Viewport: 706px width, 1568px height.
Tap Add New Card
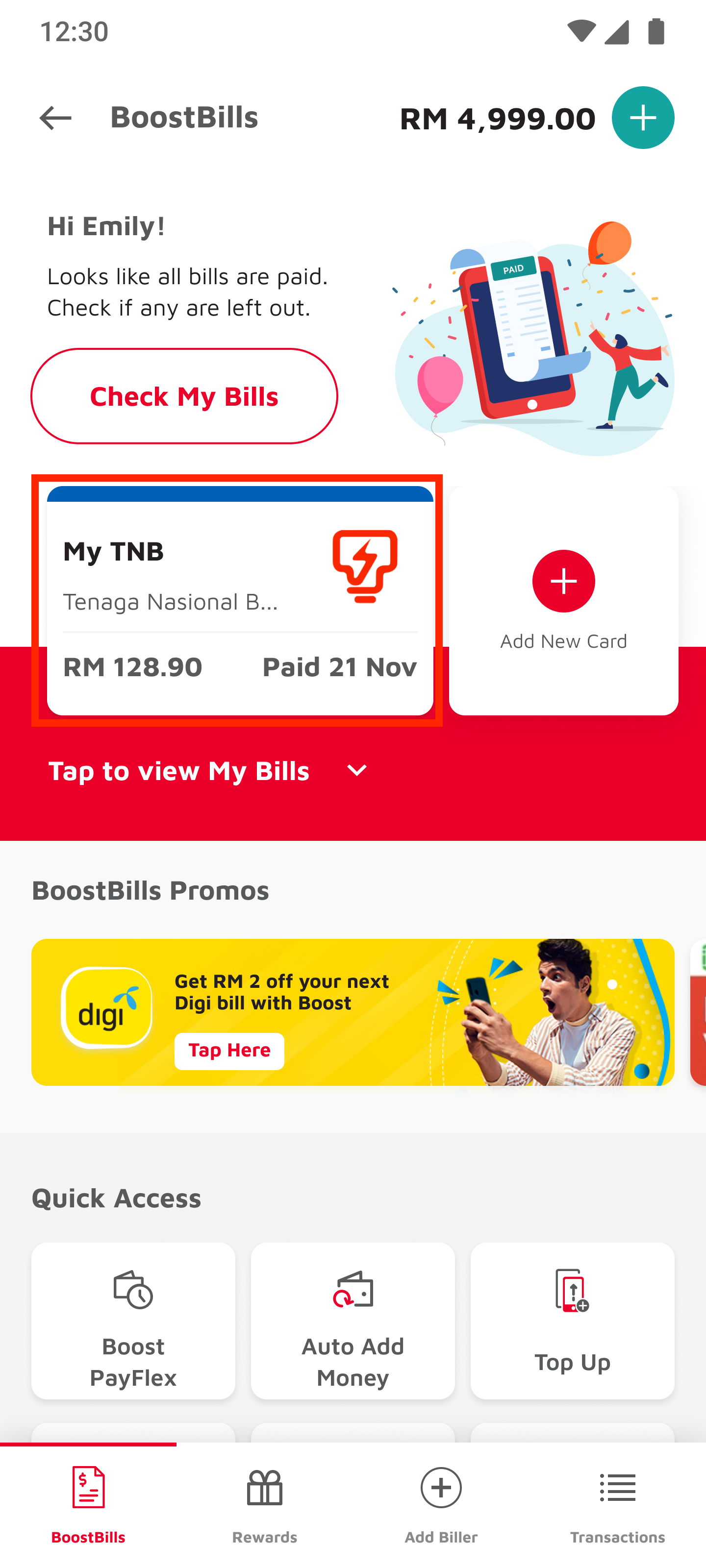click(x=563, y=600)
